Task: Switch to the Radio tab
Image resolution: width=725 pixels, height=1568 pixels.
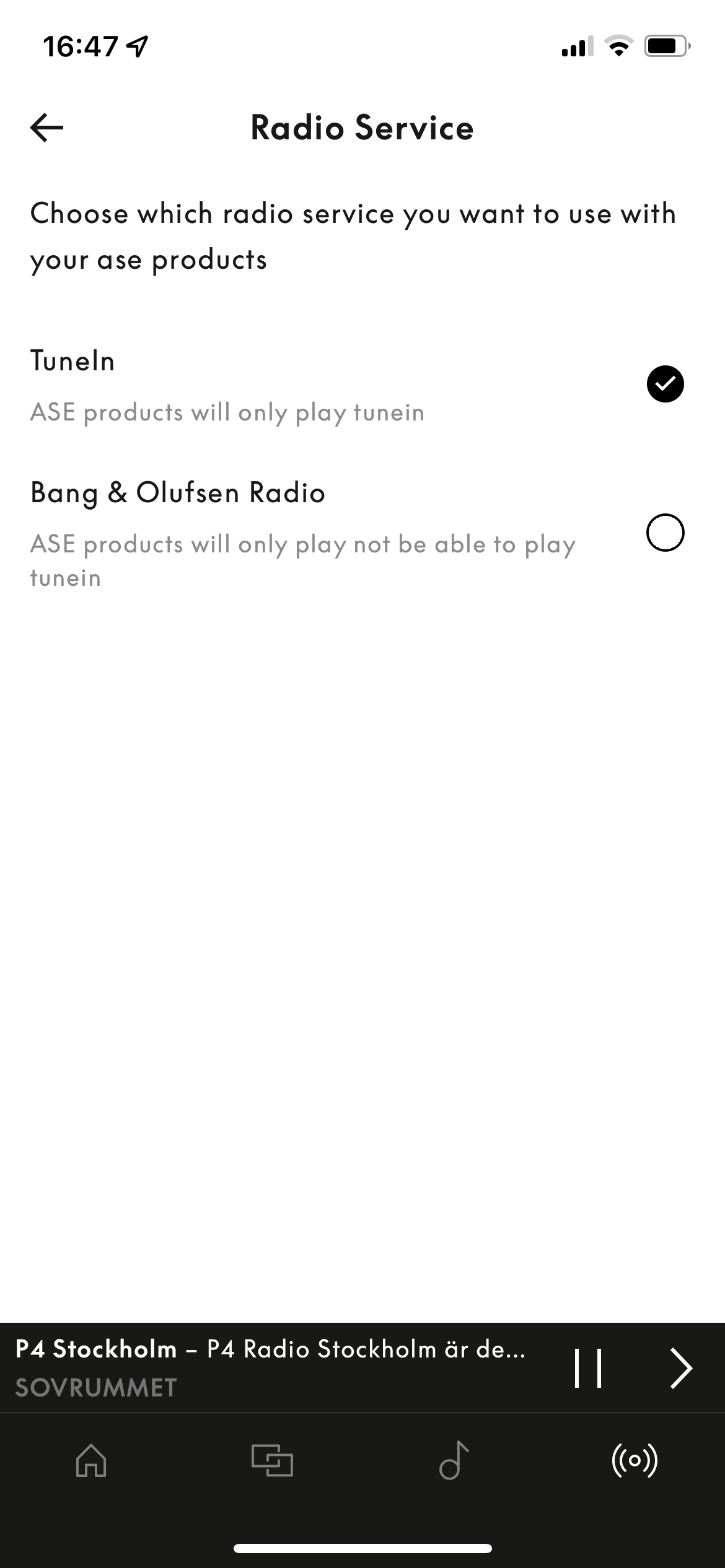Action: (635, 1461)
